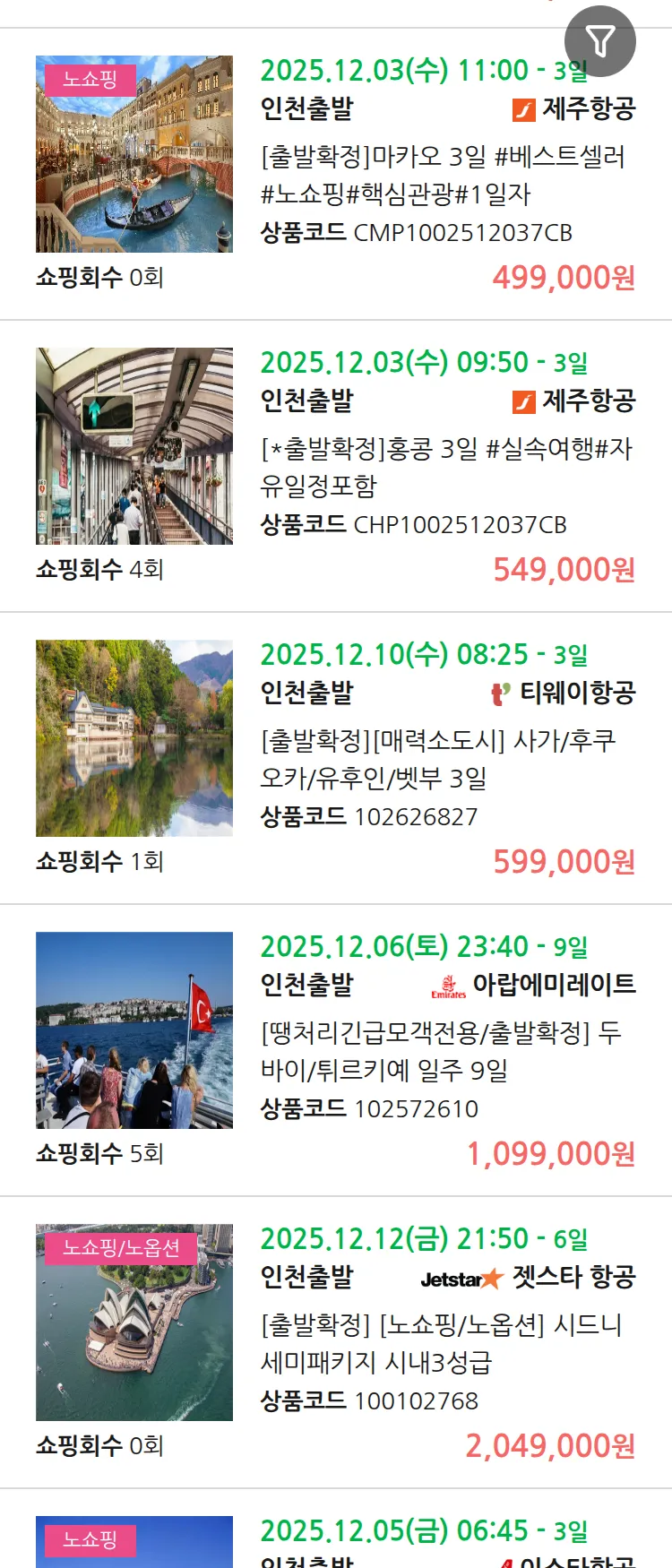Open the Macau 3-day no-shopping package
672x1568 pixels.
[x=443, y=175]
